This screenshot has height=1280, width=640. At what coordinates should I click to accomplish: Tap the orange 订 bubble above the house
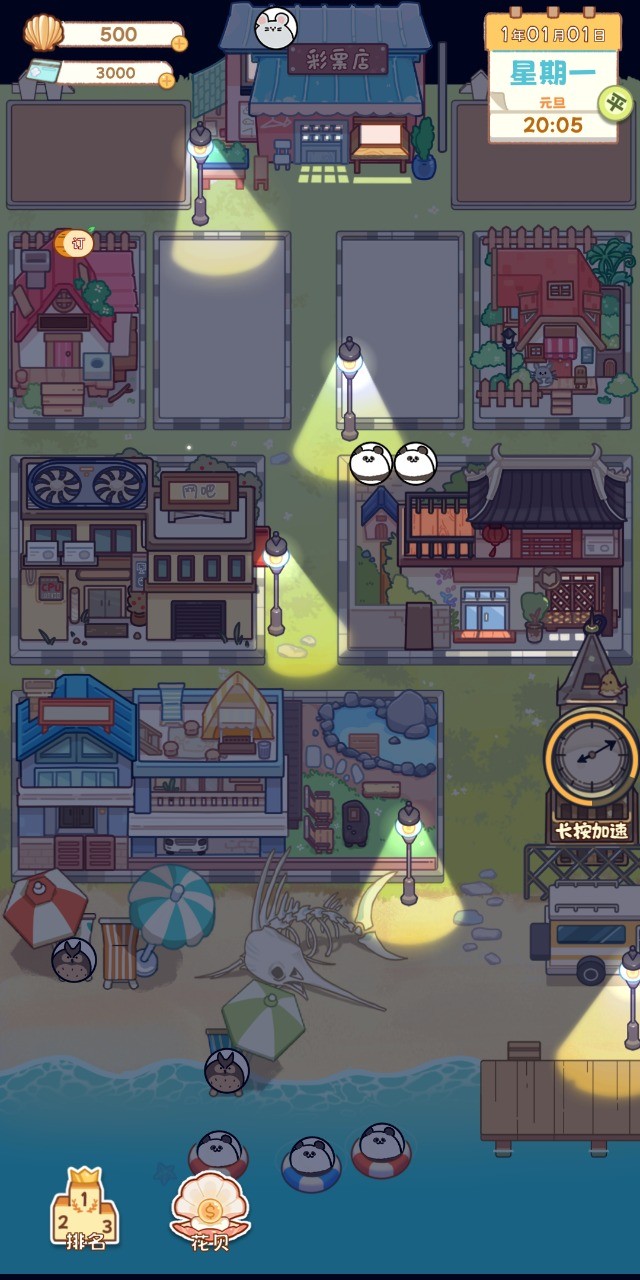click(x=74, y=242)
